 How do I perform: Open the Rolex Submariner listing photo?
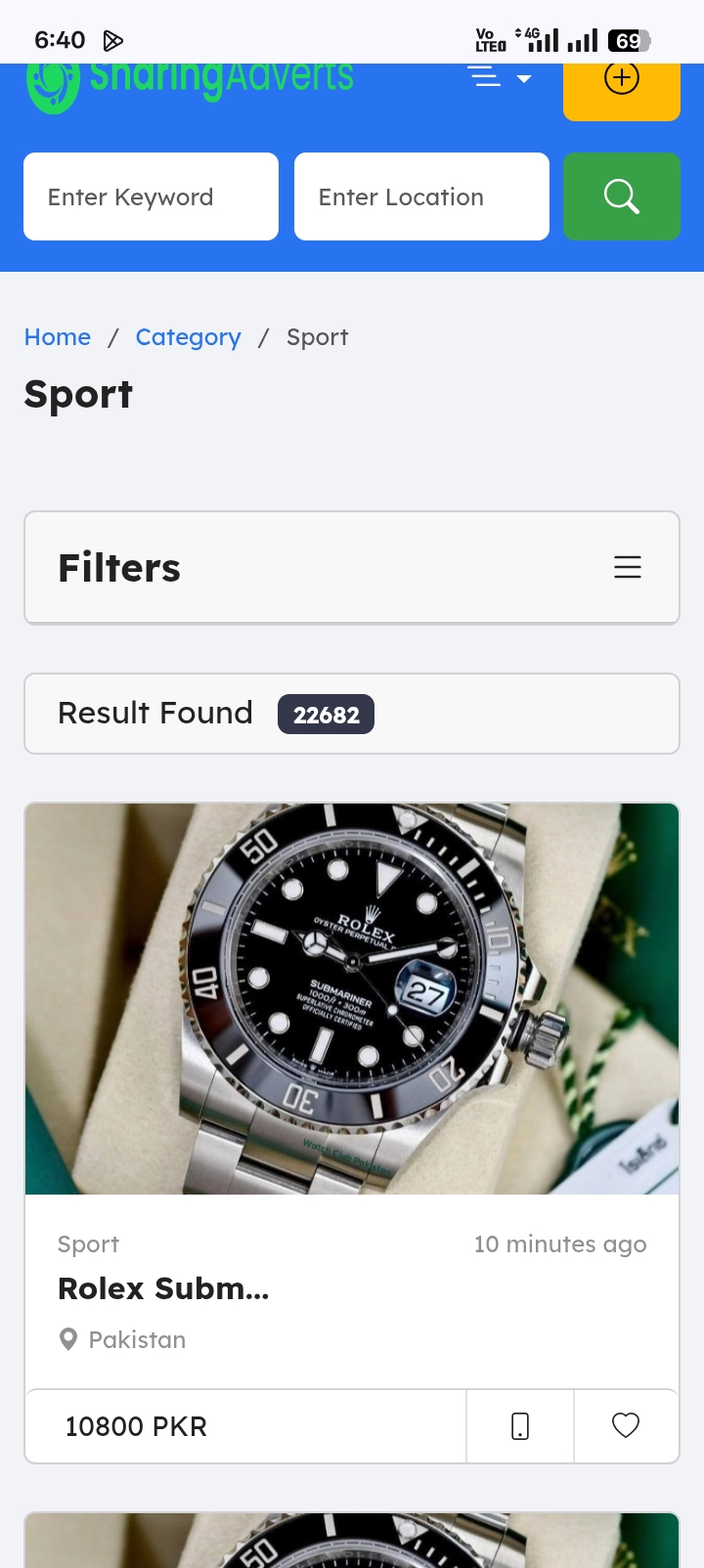tap(352, 999)
